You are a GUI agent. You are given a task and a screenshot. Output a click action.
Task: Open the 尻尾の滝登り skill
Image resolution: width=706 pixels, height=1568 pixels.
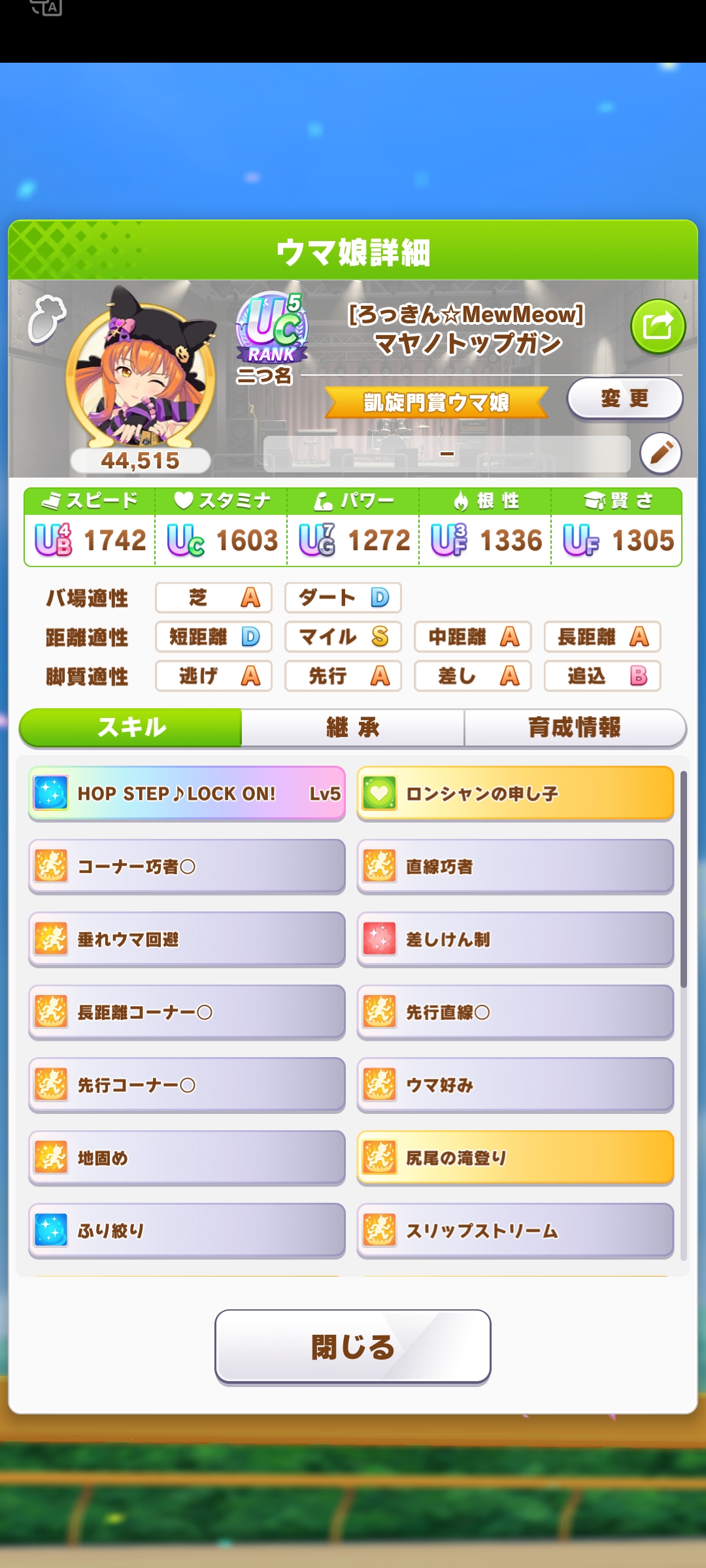[515, 1158]
